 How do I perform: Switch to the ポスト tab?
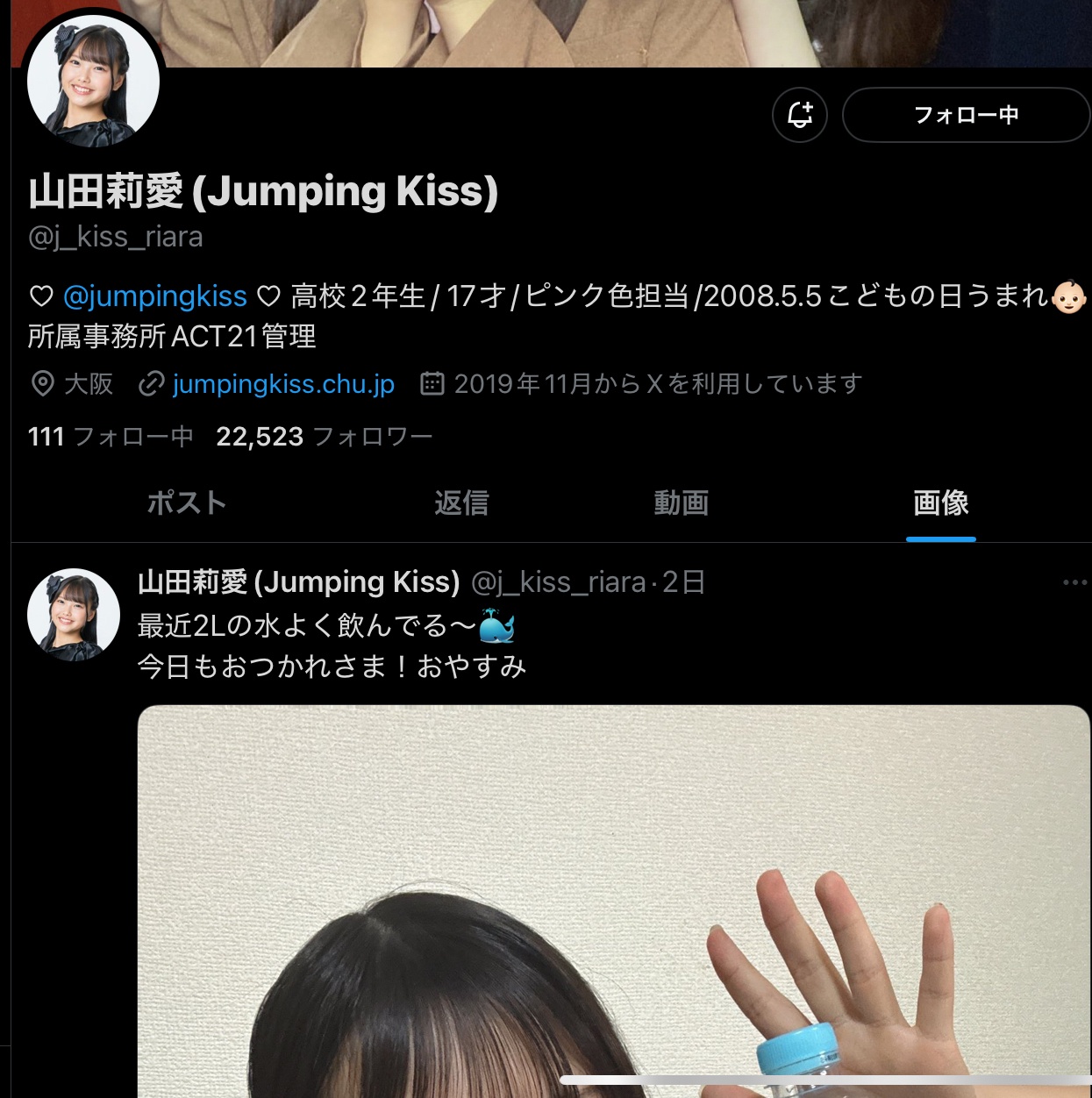click(x=187, y=503)
